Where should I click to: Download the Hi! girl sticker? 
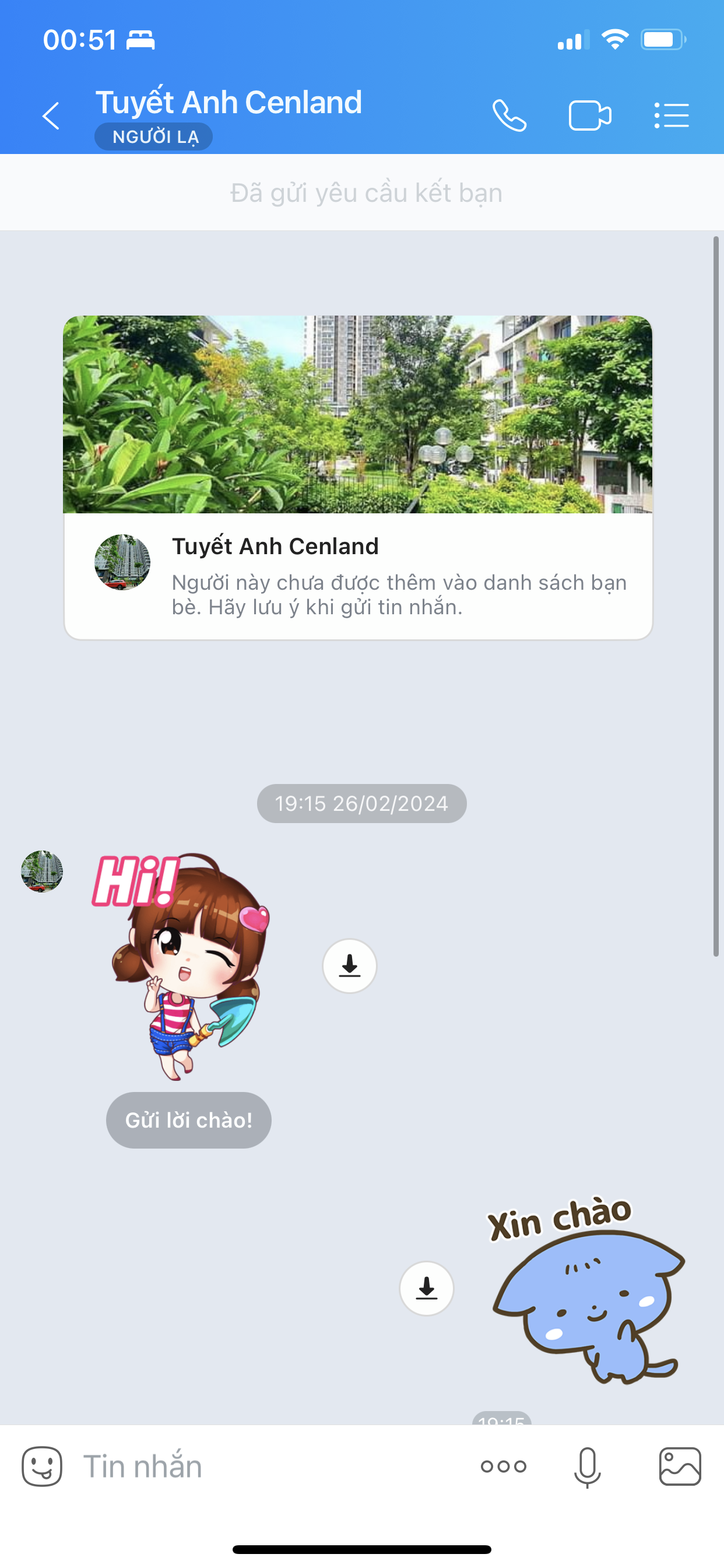pyautogui.click(x=349, y=965)
